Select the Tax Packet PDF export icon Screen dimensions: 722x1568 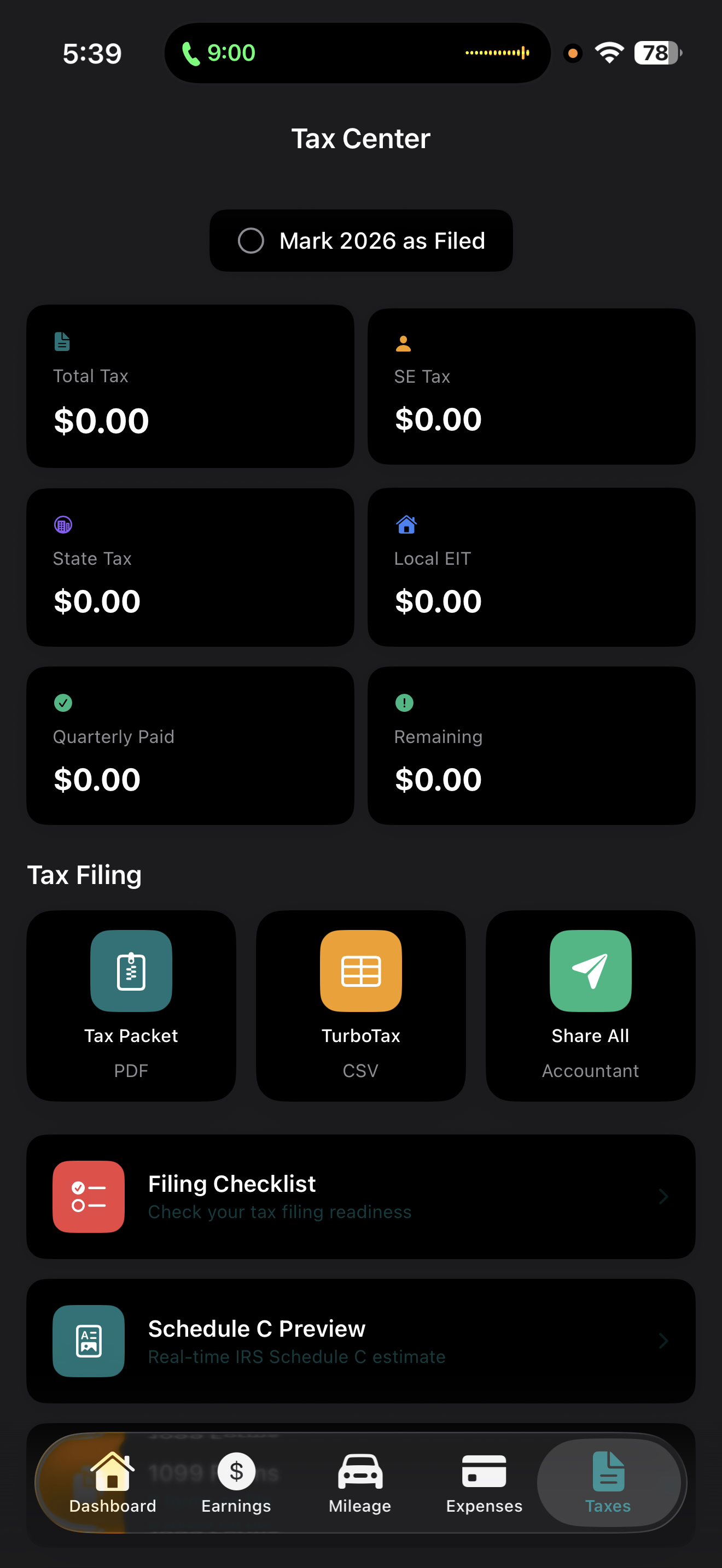pyautogui.click(x=131, y=970)
